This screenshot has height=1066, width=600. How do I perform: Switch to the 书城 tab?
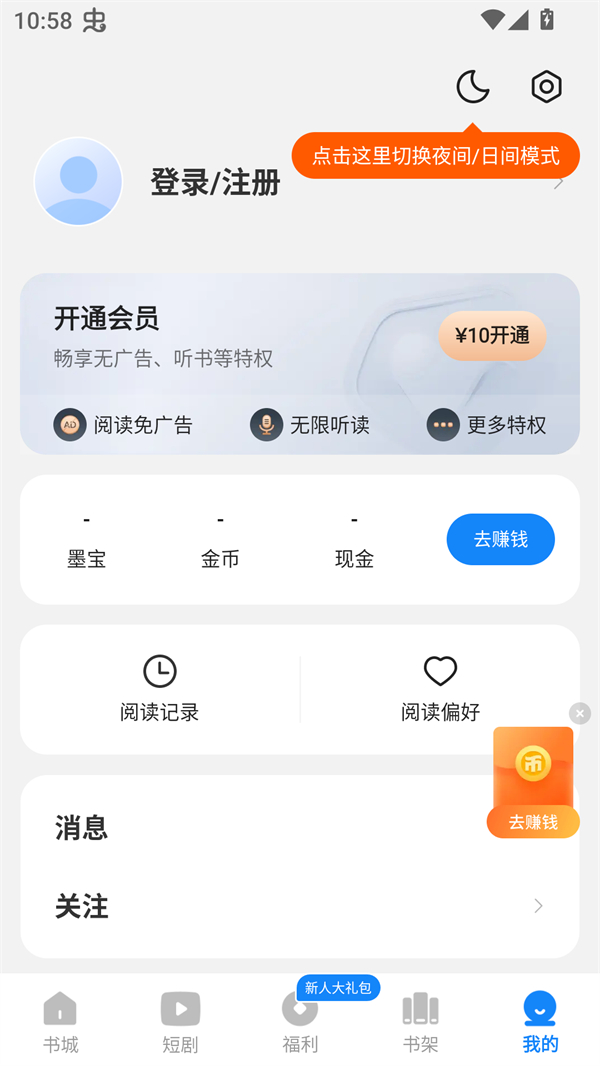60,1022
